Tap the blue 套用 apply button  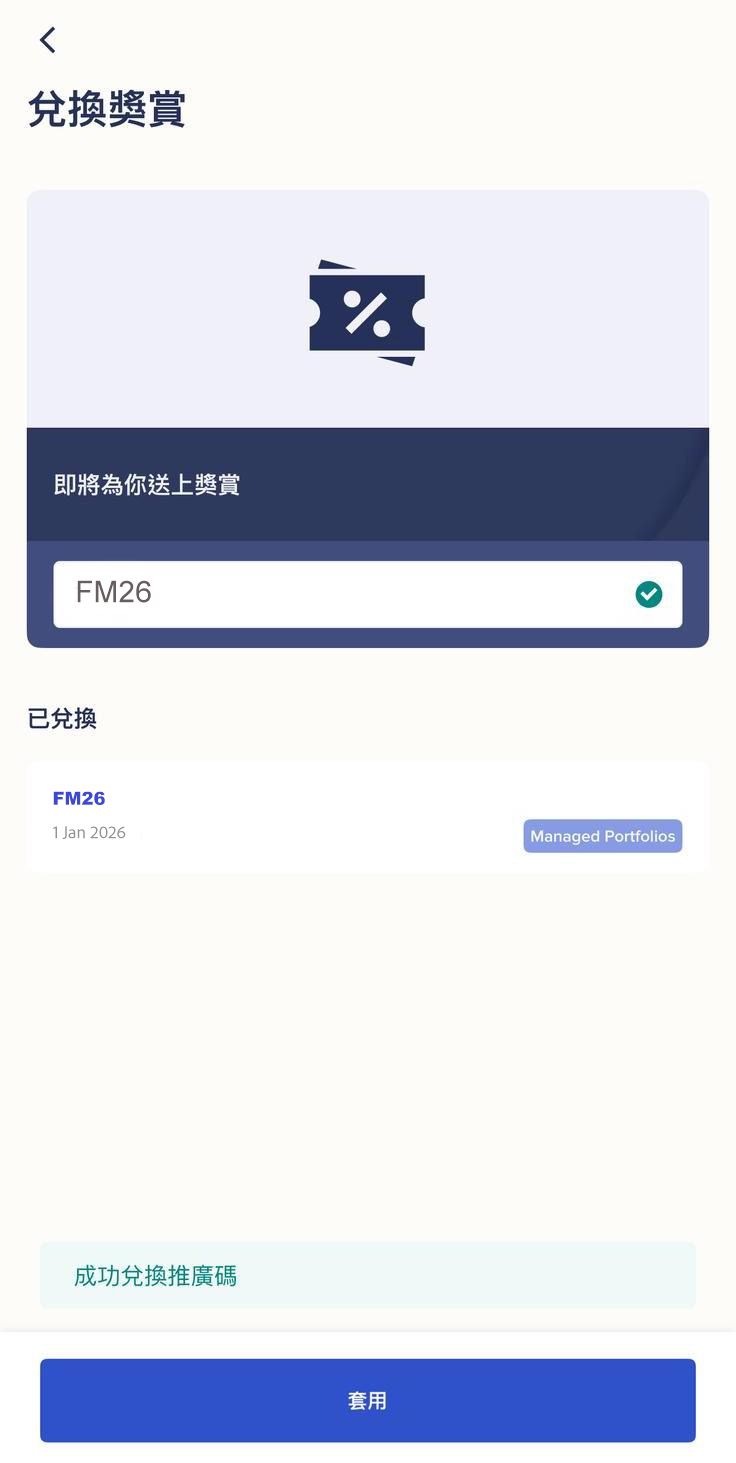tap(367, 1399)
